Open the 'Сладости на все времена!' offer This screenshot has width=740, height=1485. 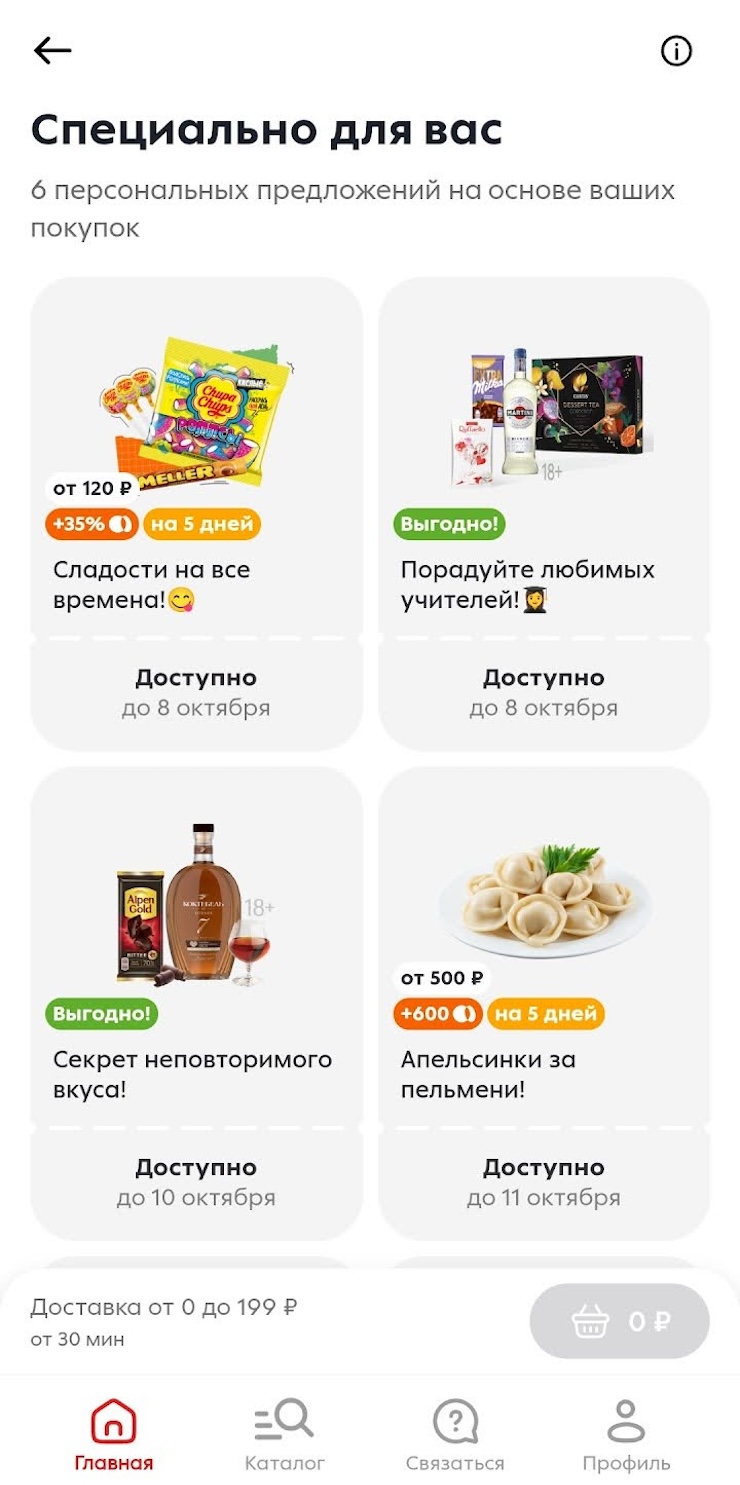(196, 512)
